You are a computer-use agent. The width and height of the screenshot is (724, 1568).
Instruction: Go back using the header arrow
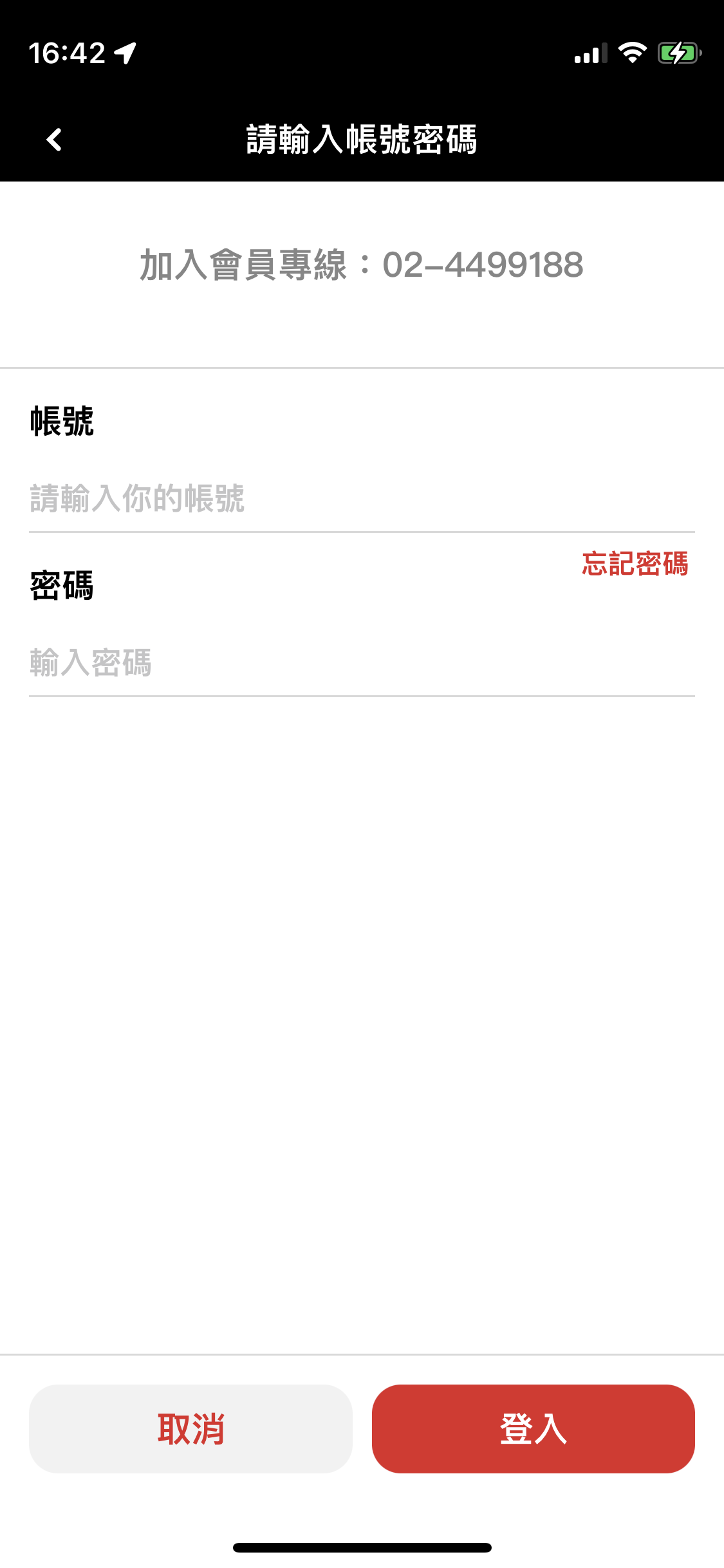[x=54, y=140]
